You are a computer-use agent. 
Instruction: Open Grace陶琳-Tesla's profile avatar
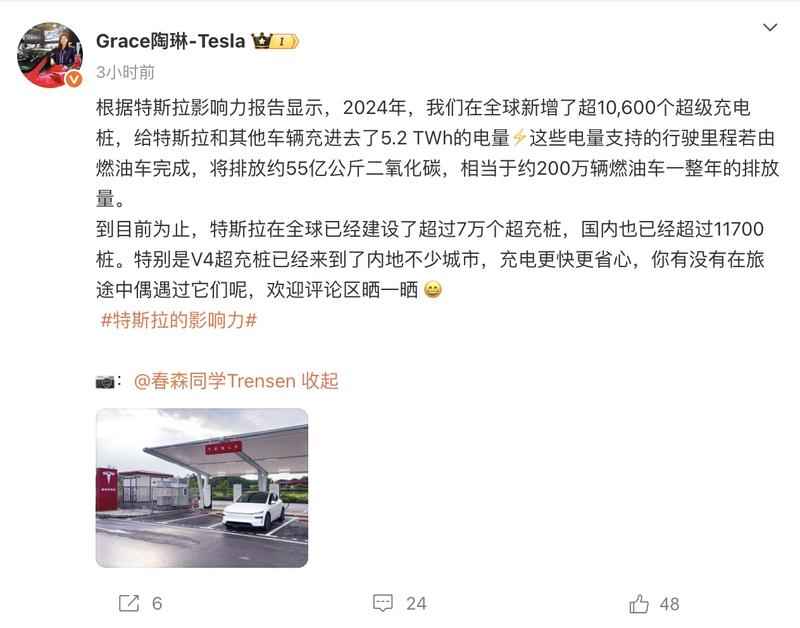(49, 56)
